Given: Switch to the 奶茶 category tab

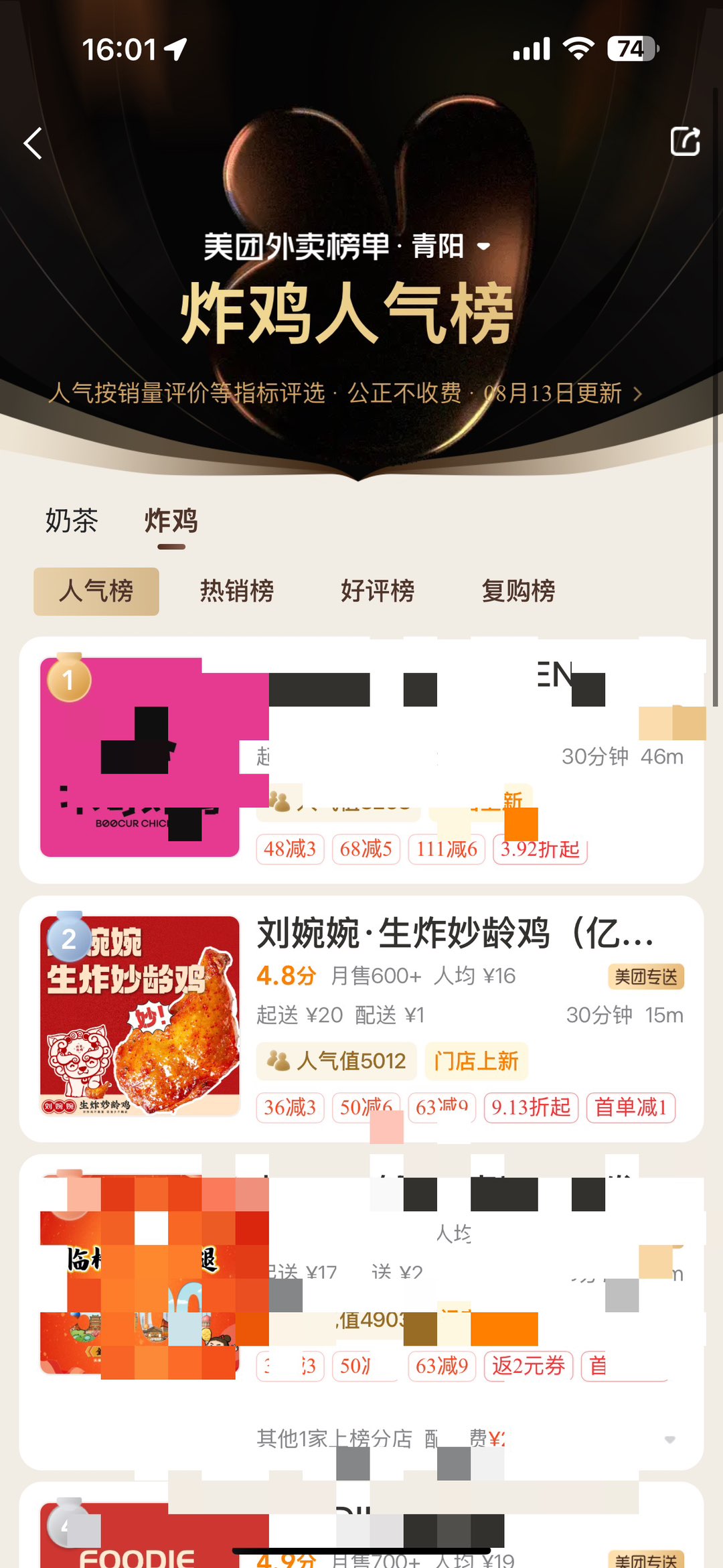Looking at the screenshot, I should pos(72,520).
